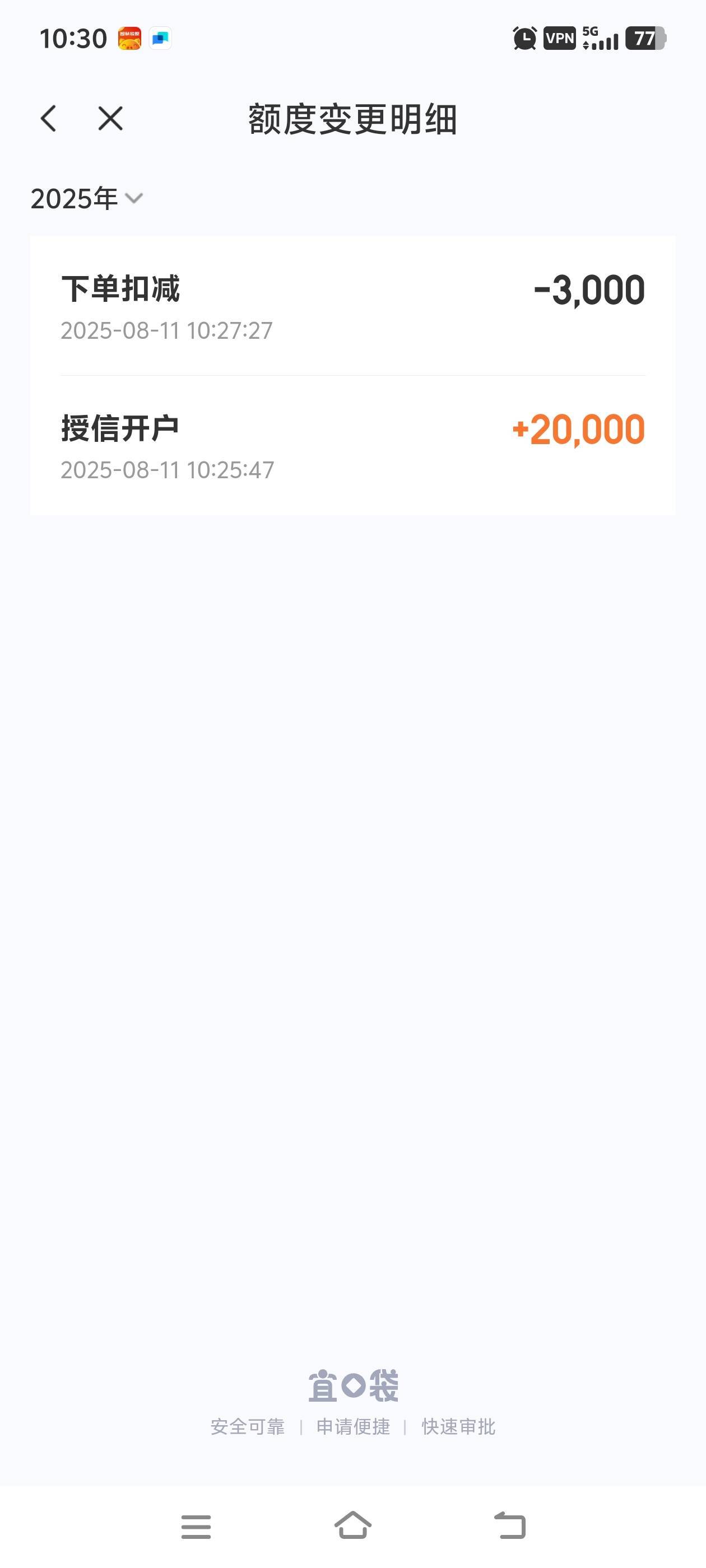This screenshot has width=706, height=1568.
Task: Open recent apps from the navigation bar
Action: tap(196, 1527)
